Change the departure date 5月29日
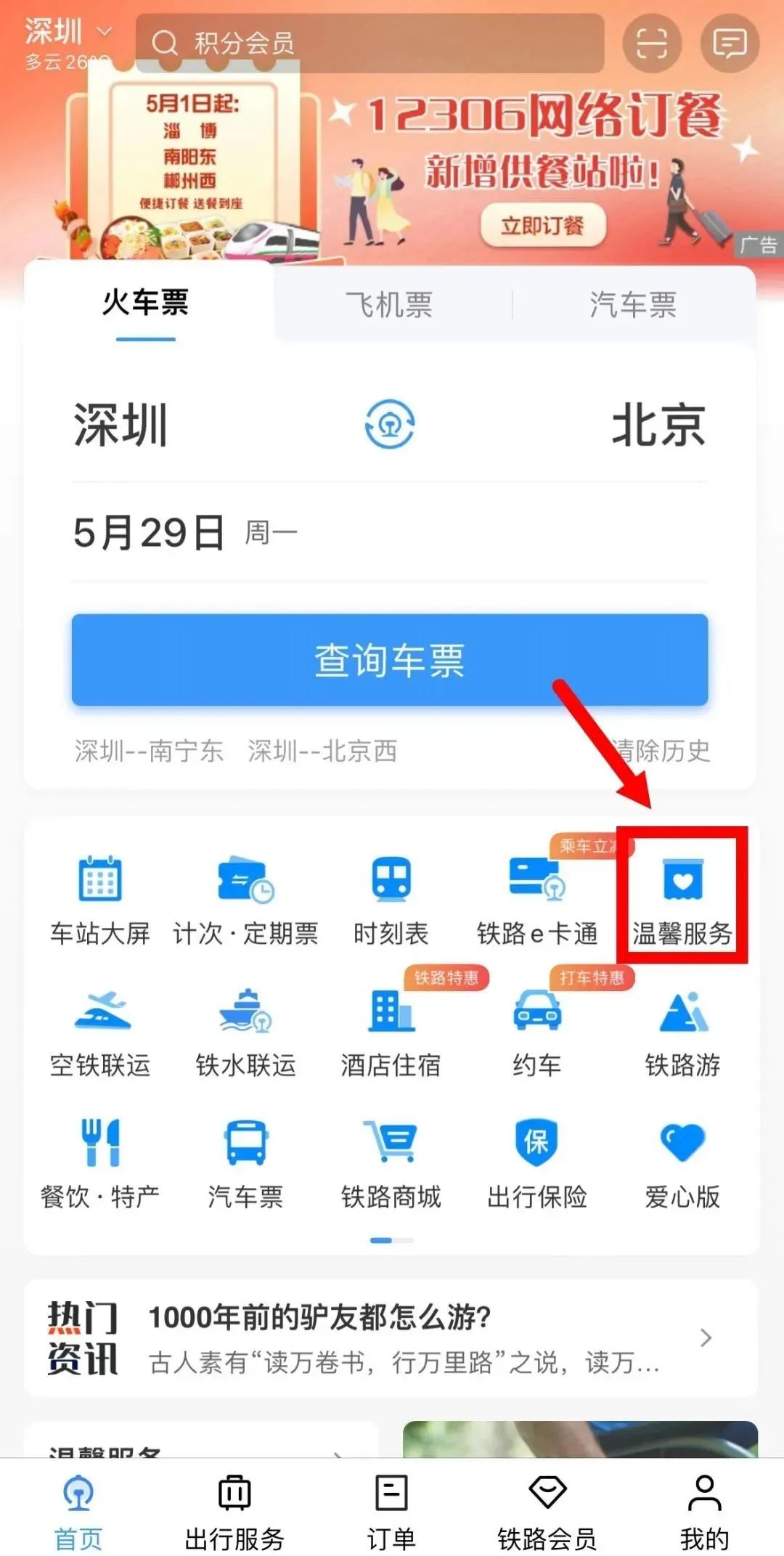The image size is (784, 1556). [x=150, y=532]
